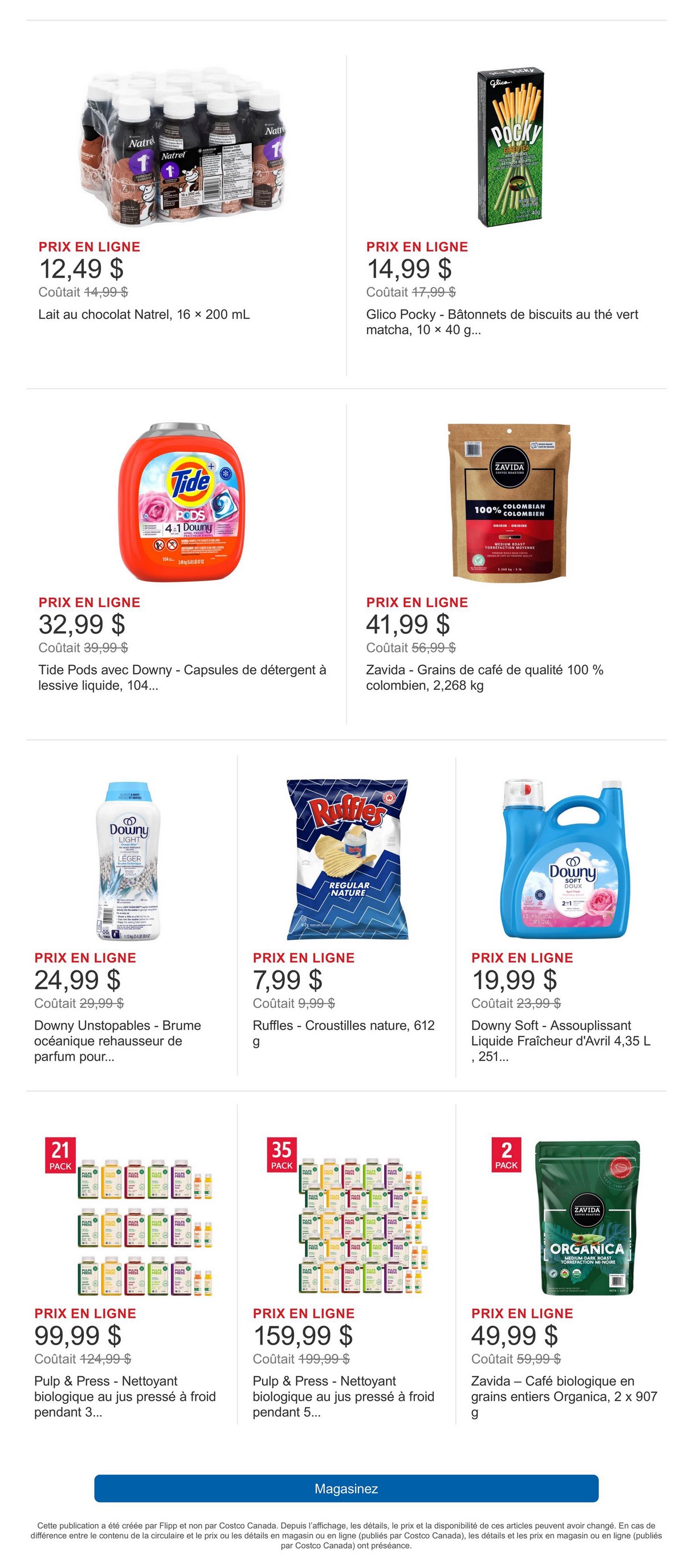Image resolution: width=693 pixels, height=1568 pixels.
Task: Select the Pulp & Press 21-pack cleanse
Action: (129, 1216)
